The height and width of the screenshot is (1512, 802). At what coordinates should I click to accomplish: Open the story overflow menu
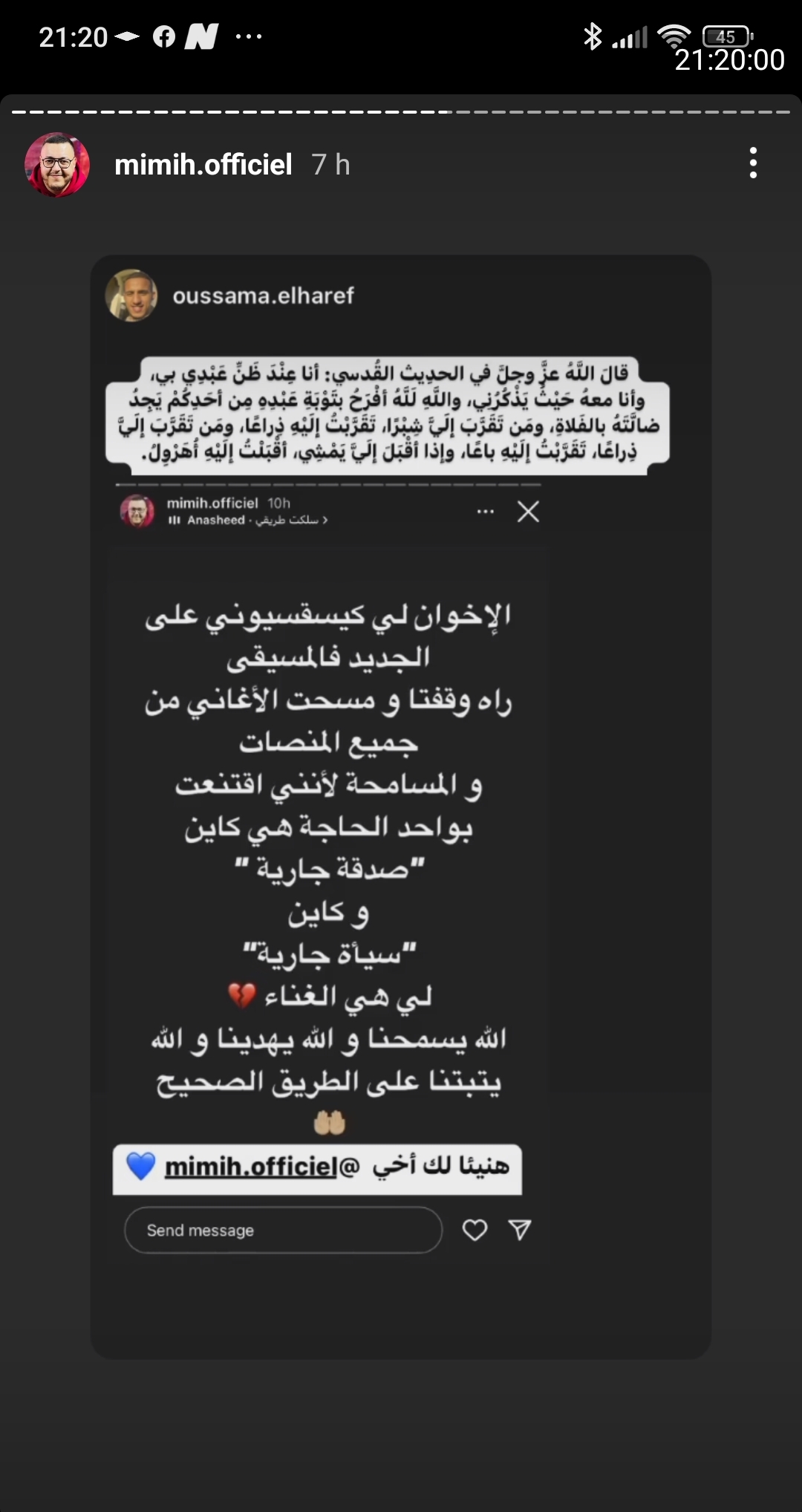(753, 163)
